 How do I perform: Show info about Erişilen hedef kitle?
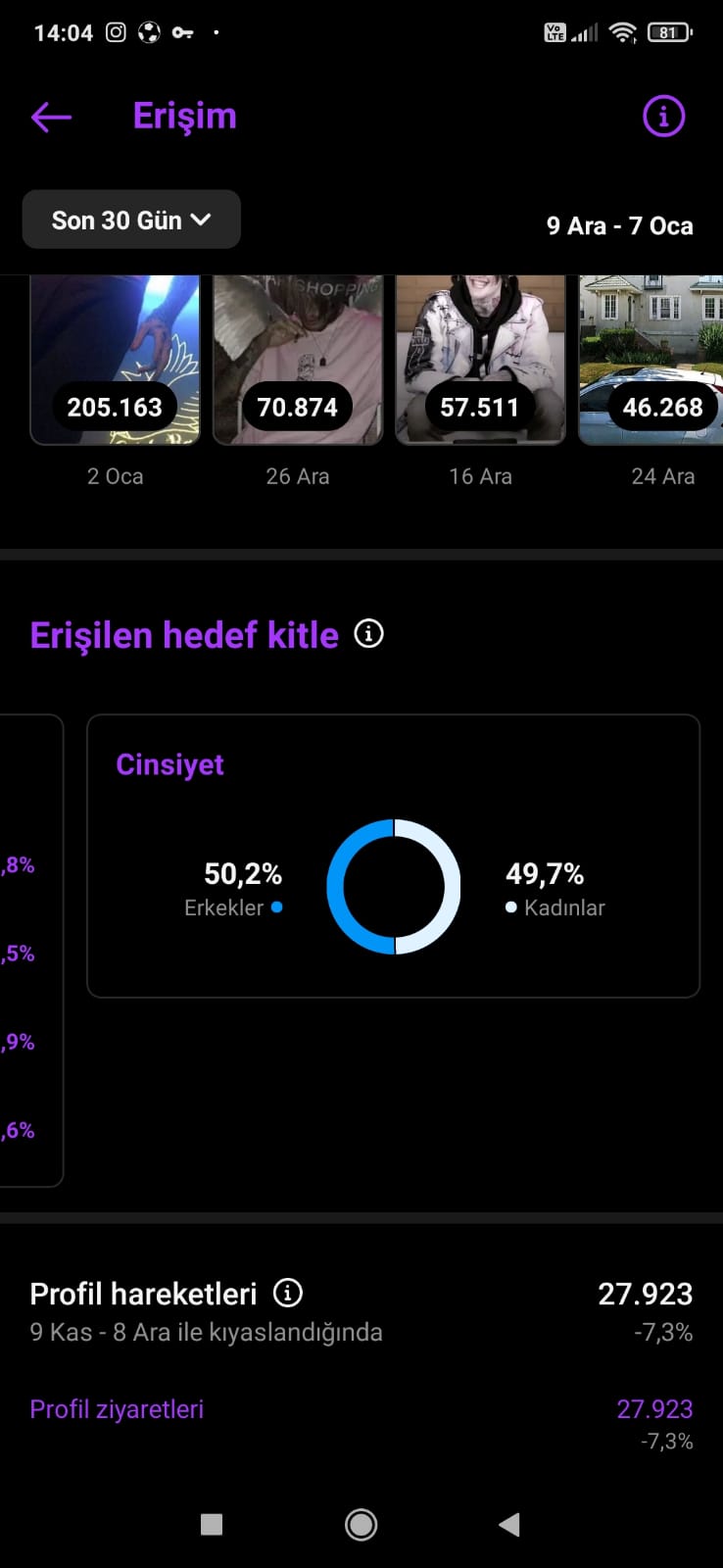pos(368,634)
